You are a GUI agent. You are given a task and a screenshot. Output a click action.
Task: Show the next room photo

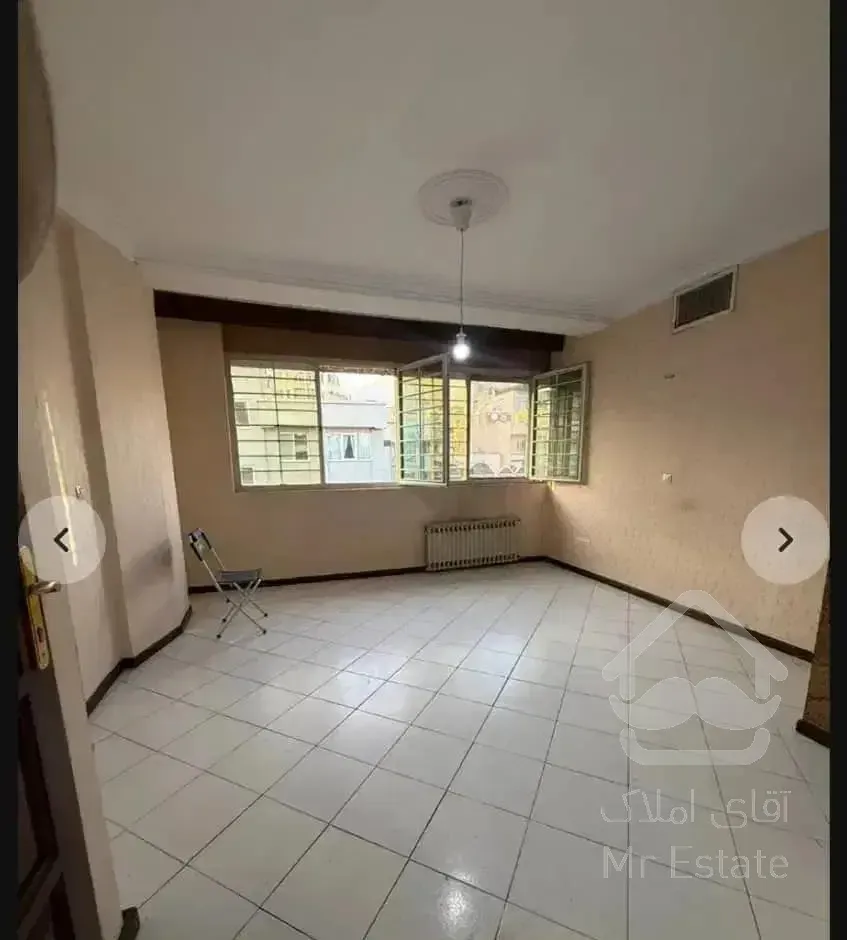tap(784, 540)
